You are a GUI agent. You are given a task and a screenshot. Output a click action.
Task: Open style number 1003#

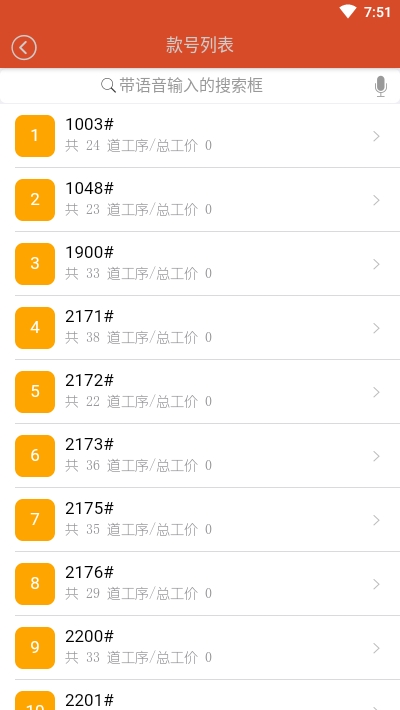200,136
